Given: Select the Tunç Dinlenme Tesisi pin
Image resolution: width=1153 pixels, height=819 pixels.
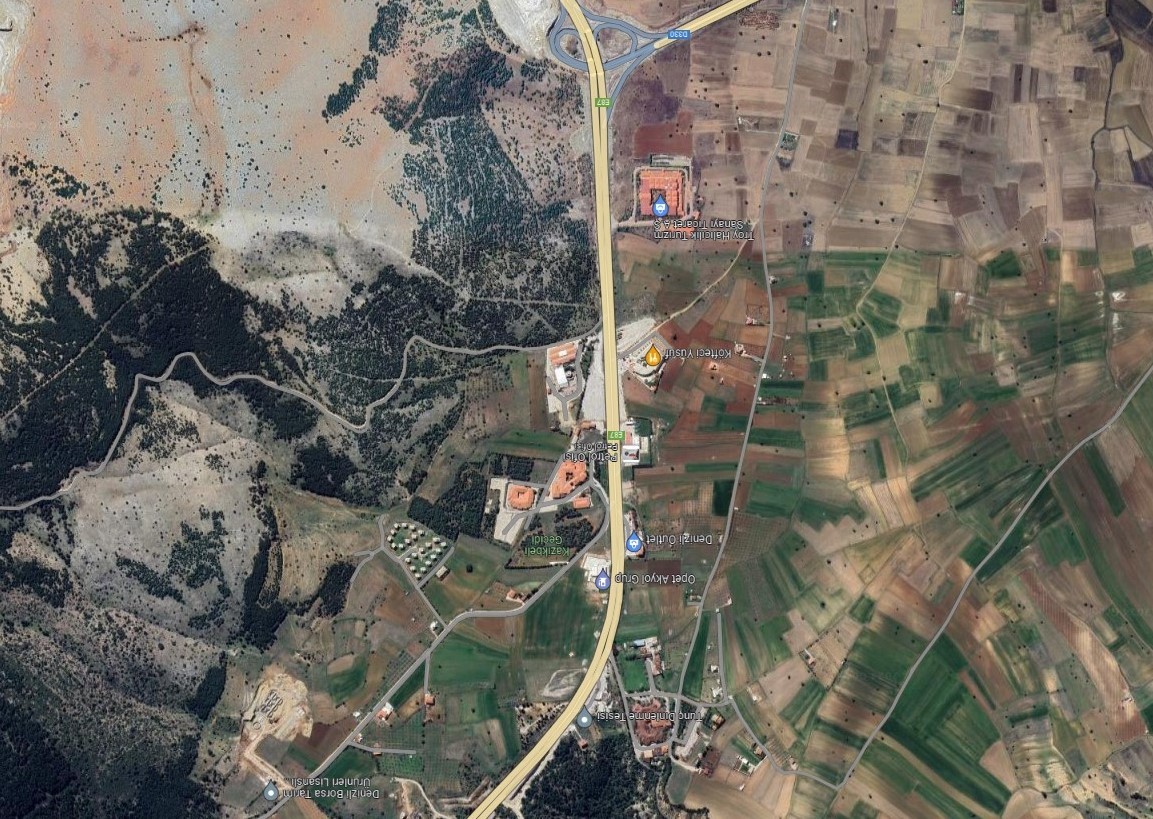Looking at the screenshot, I should [x=584, y=718].
